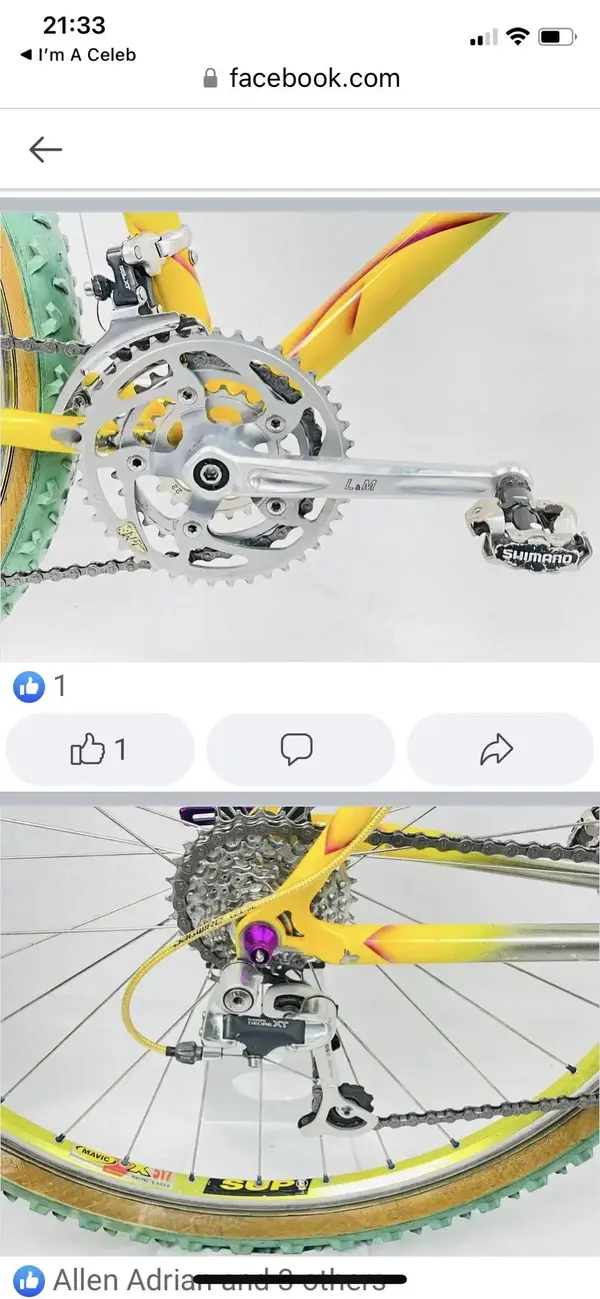Return to I'm A Celeb app
This screenshot has width=600, height=1299.
[x=76, y=54]
